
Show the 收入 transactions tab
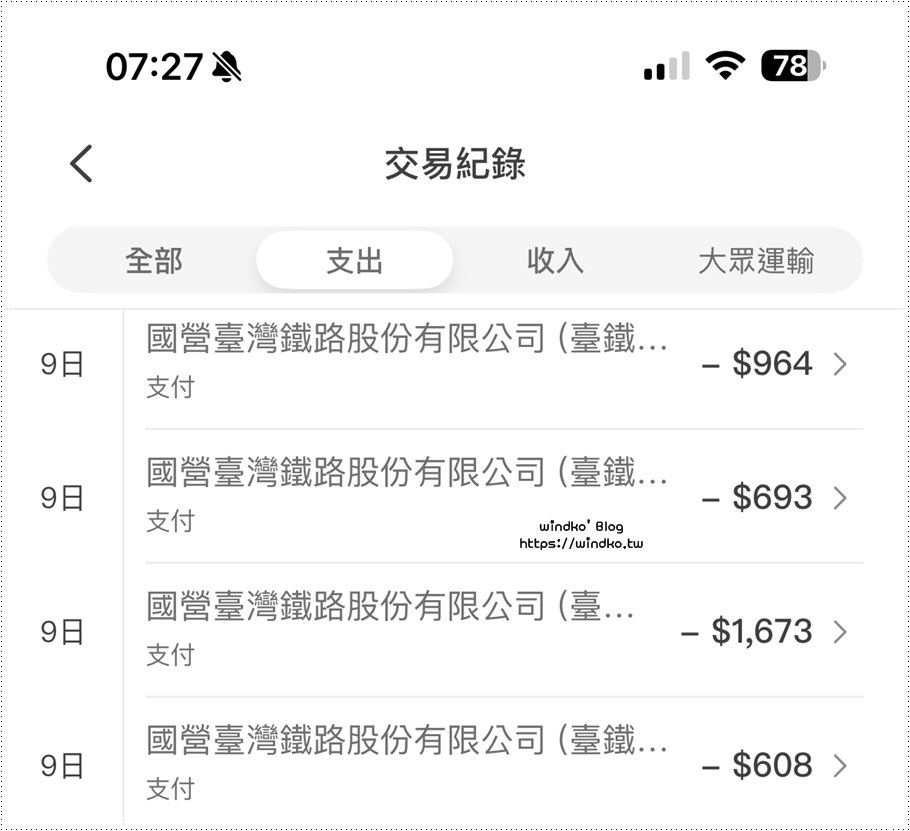coord(555,261)
